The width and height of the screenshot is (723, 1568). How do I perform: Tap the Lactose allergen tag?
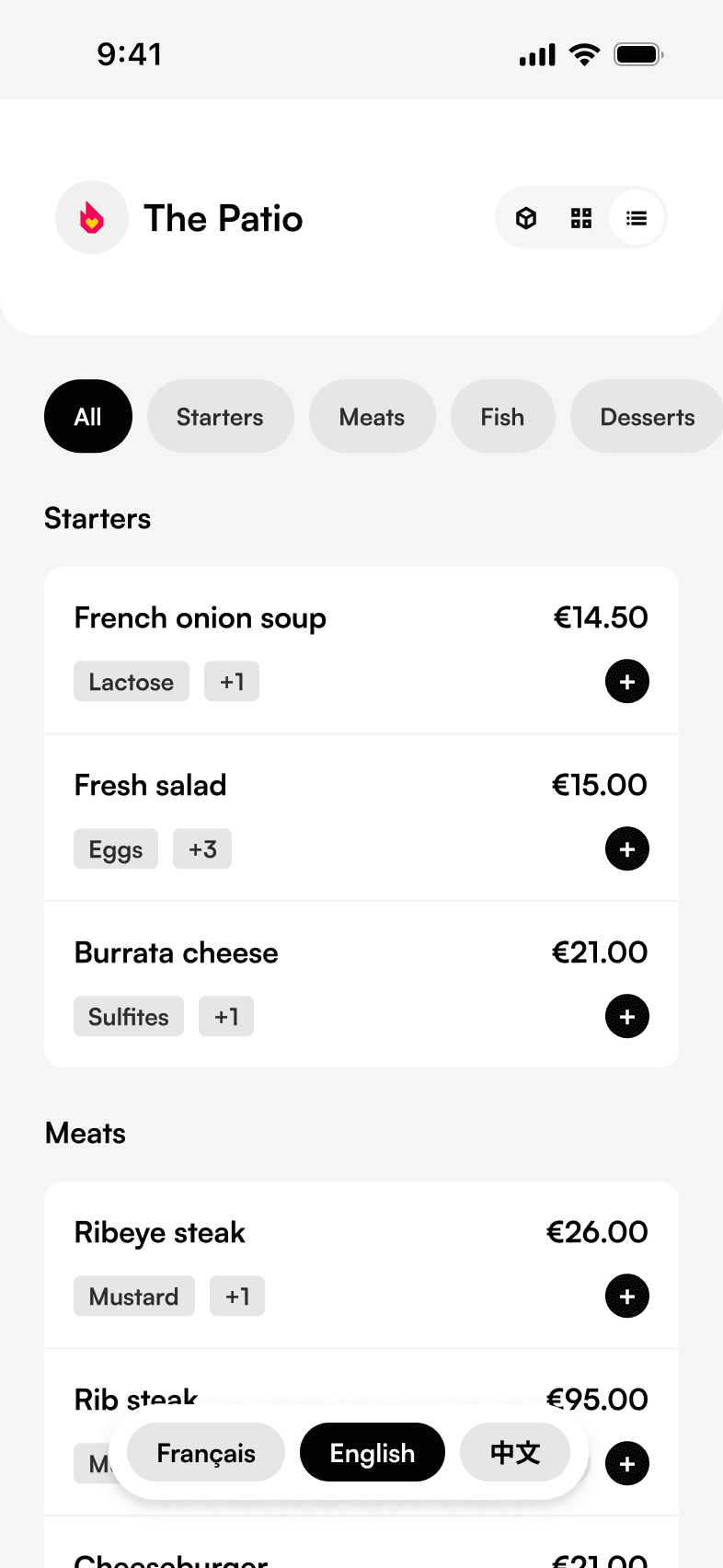[131, 682]
